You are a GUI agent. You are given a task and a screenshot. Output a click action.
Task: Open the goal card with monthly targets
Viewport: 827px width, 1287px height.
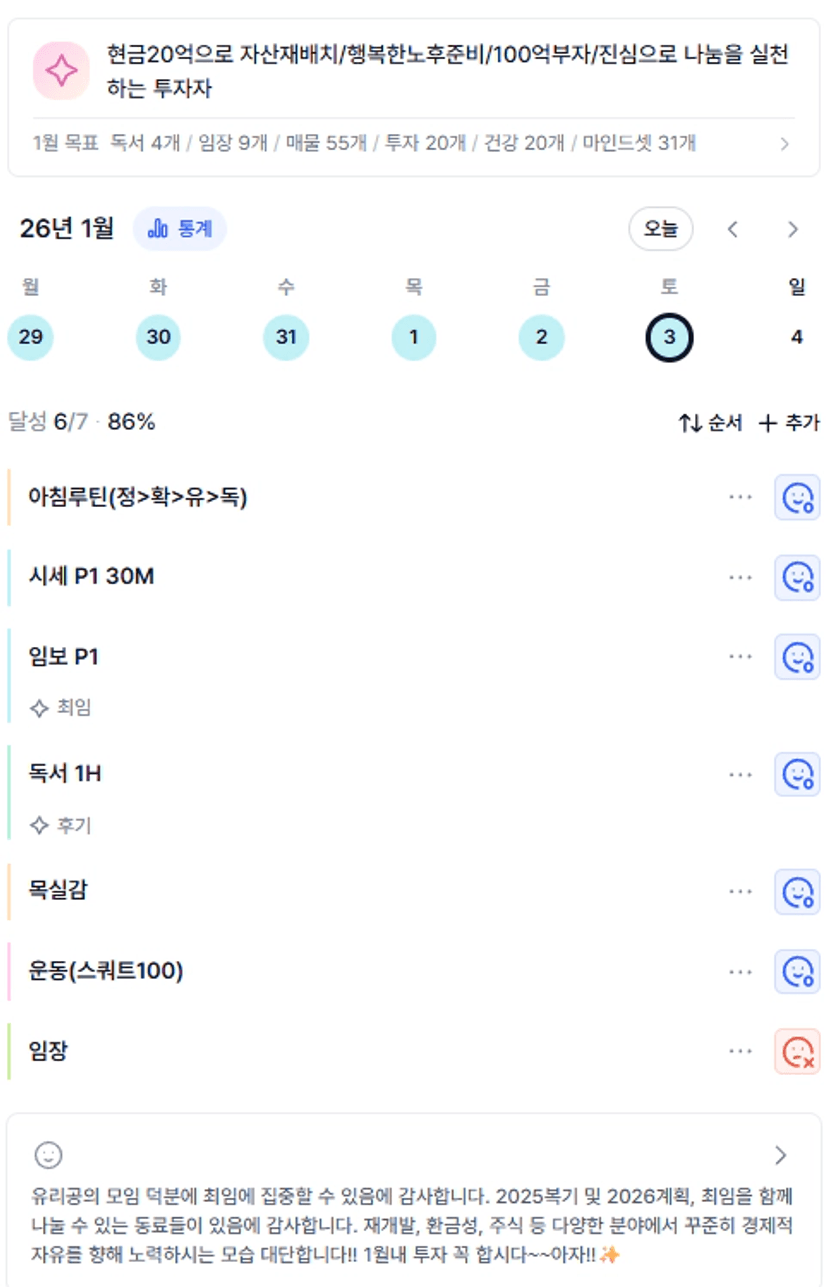pos(414,97)
